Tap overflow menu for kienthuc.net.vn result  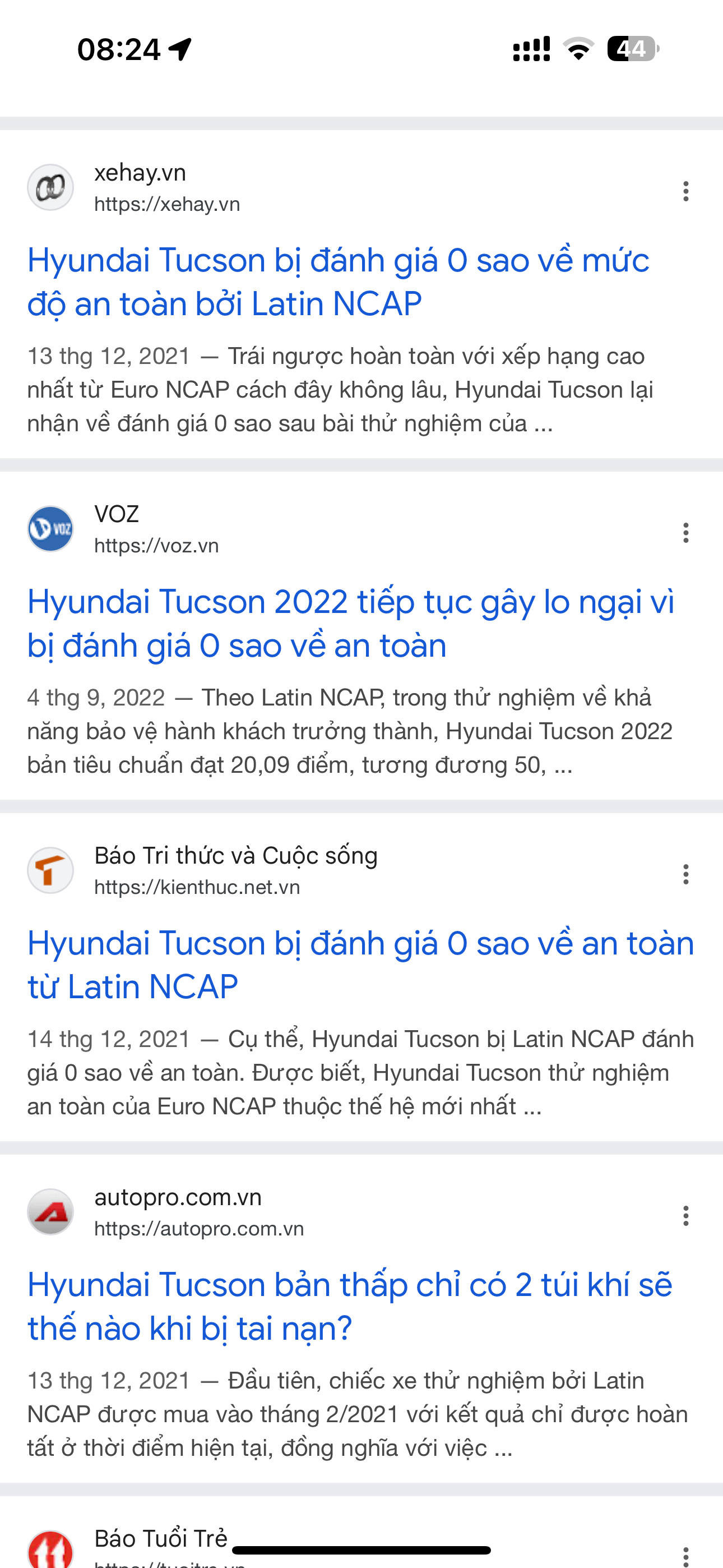[x=685, y=874]
